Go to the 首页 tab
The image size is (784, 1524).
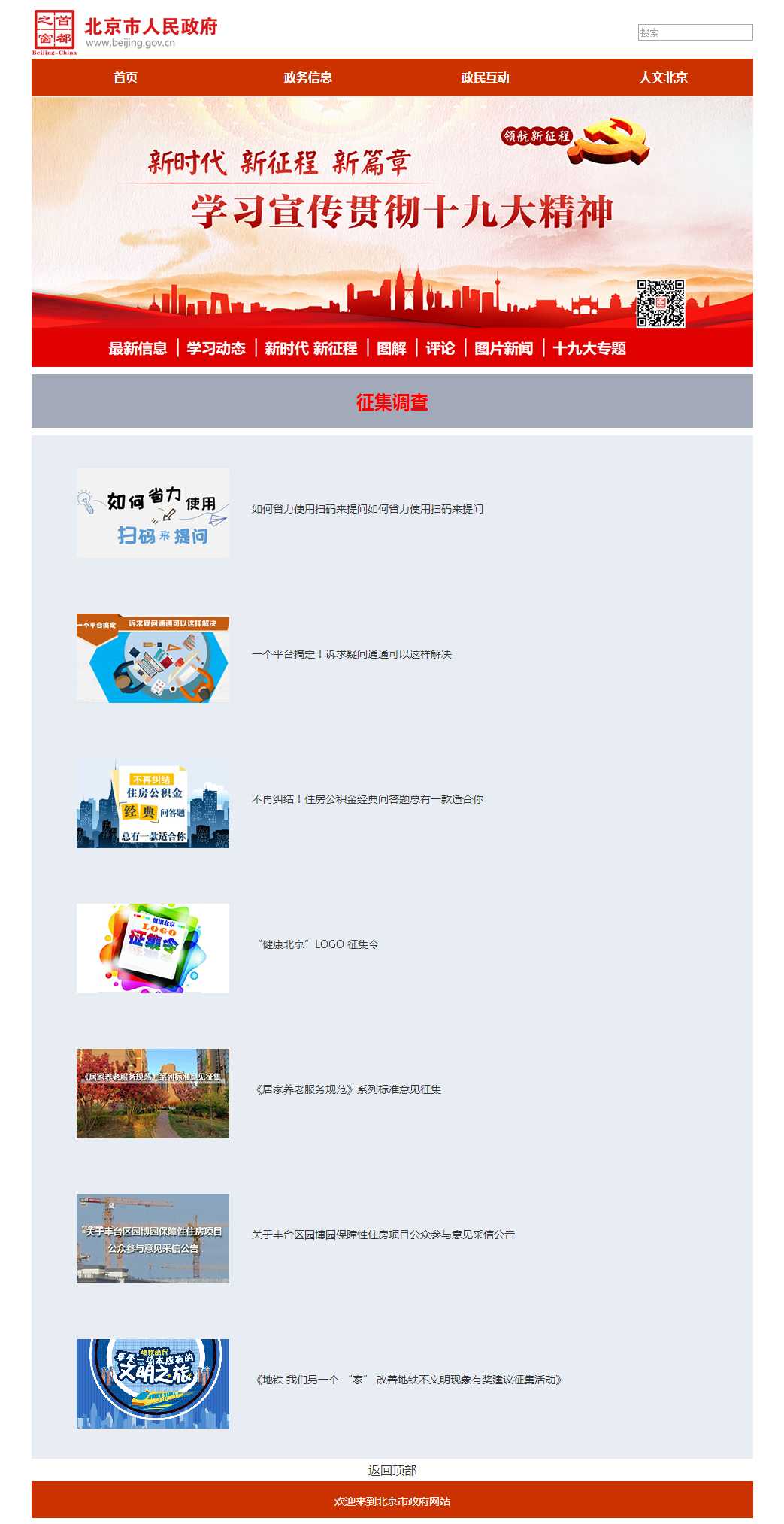pyautogui.click(x=125, y=77)
